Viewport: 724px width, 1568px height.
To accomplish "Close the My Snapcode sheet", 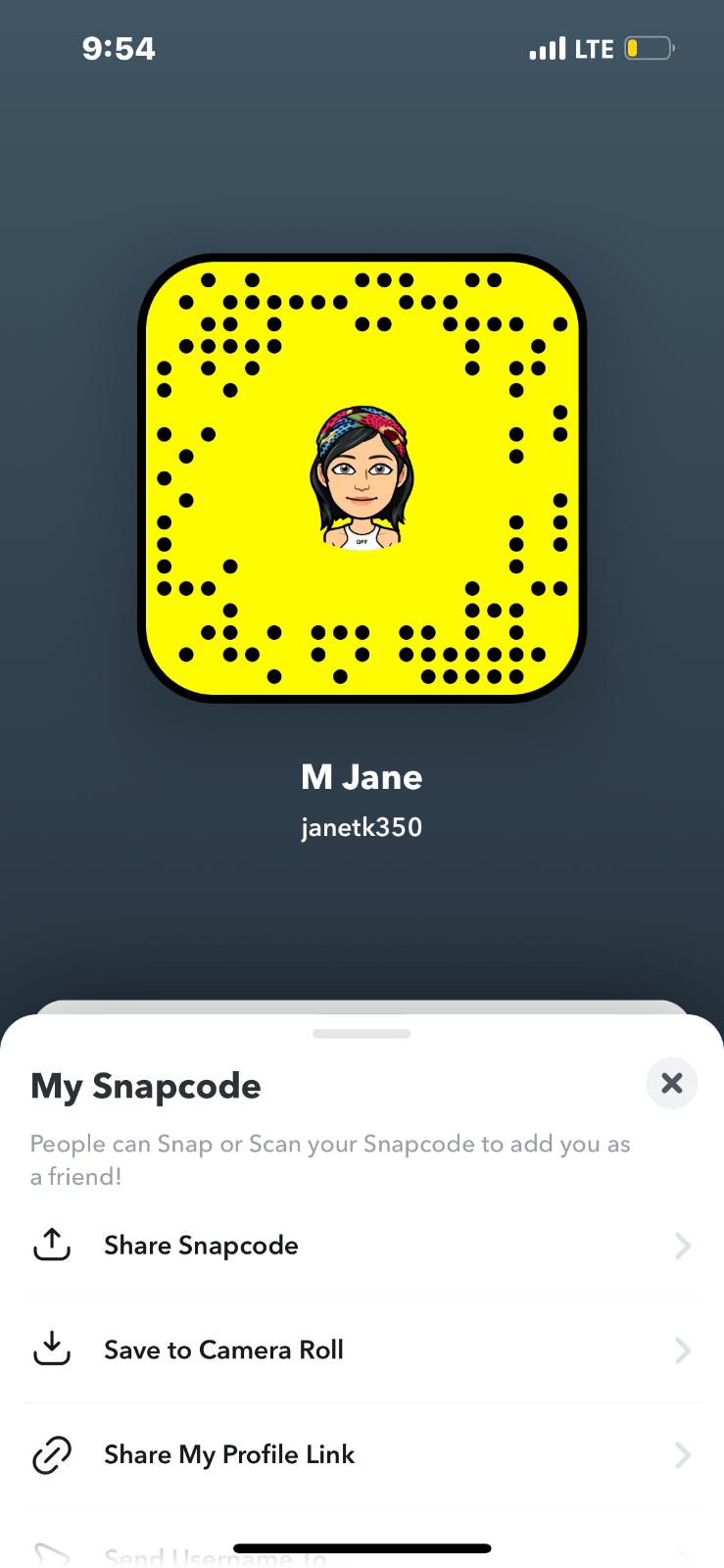I will [x=671, y=1083].
